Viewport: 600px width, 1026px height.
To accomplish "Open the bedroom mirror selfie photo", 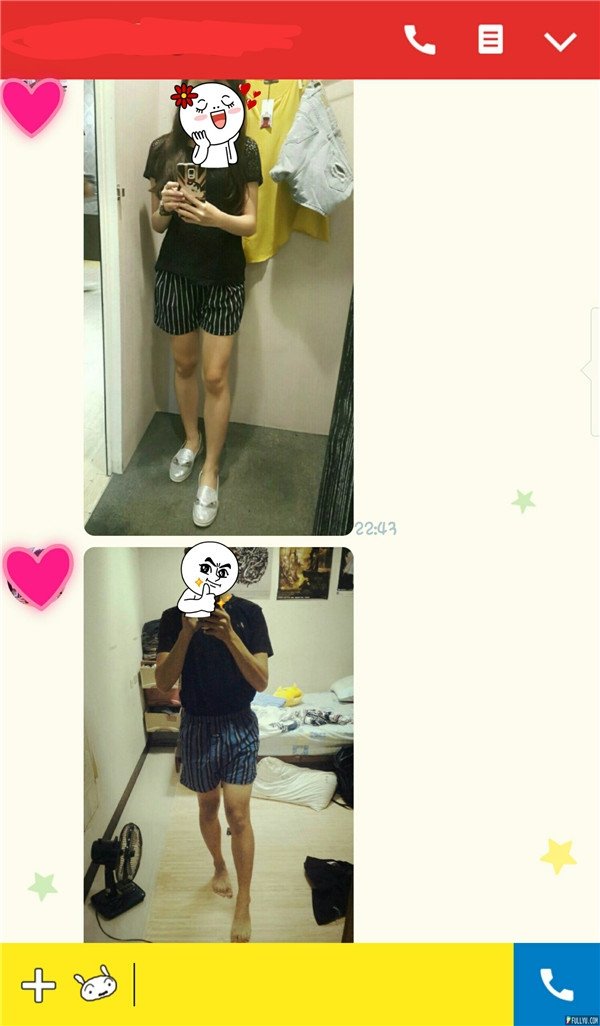I will coord(218,745).
